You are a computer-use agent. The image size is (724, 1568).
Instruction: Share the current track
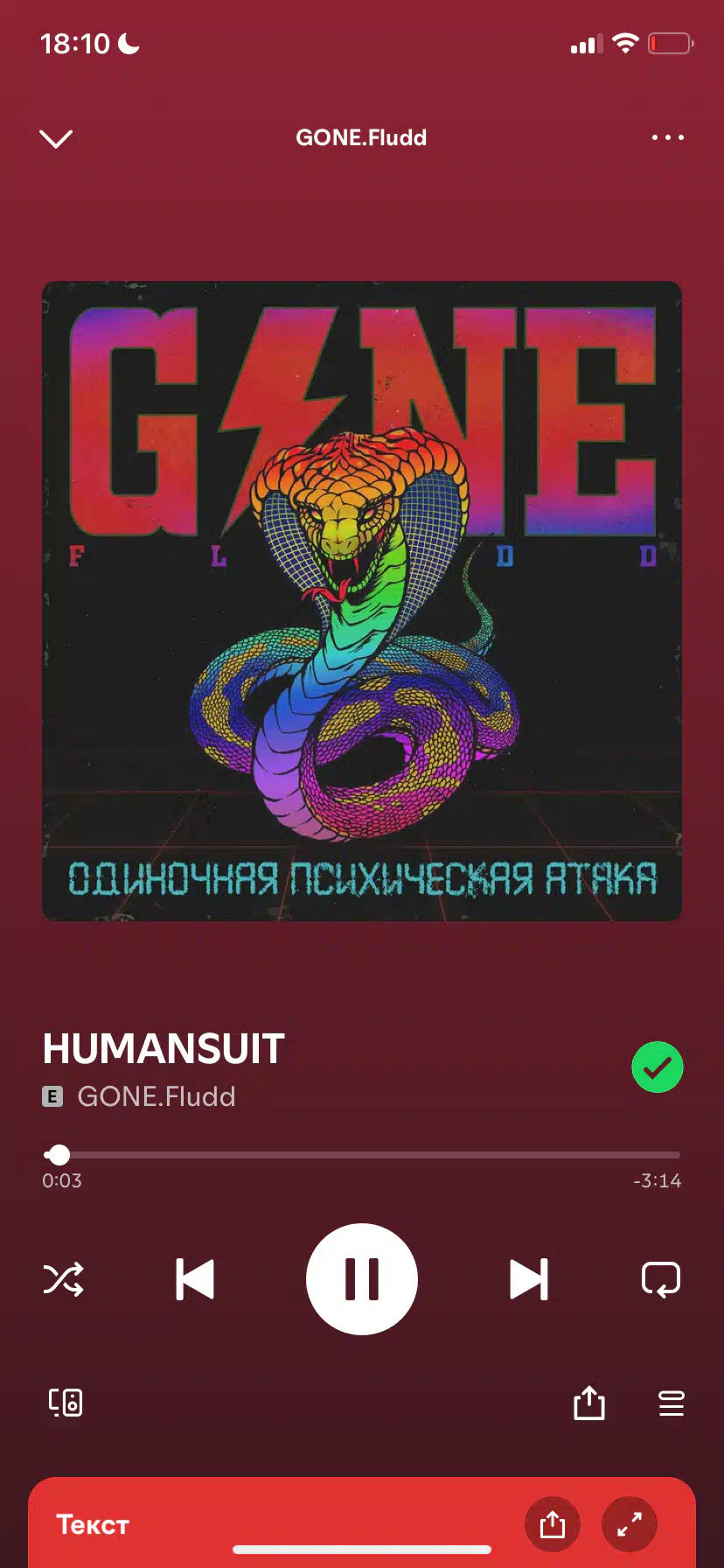click(589, 1403)
